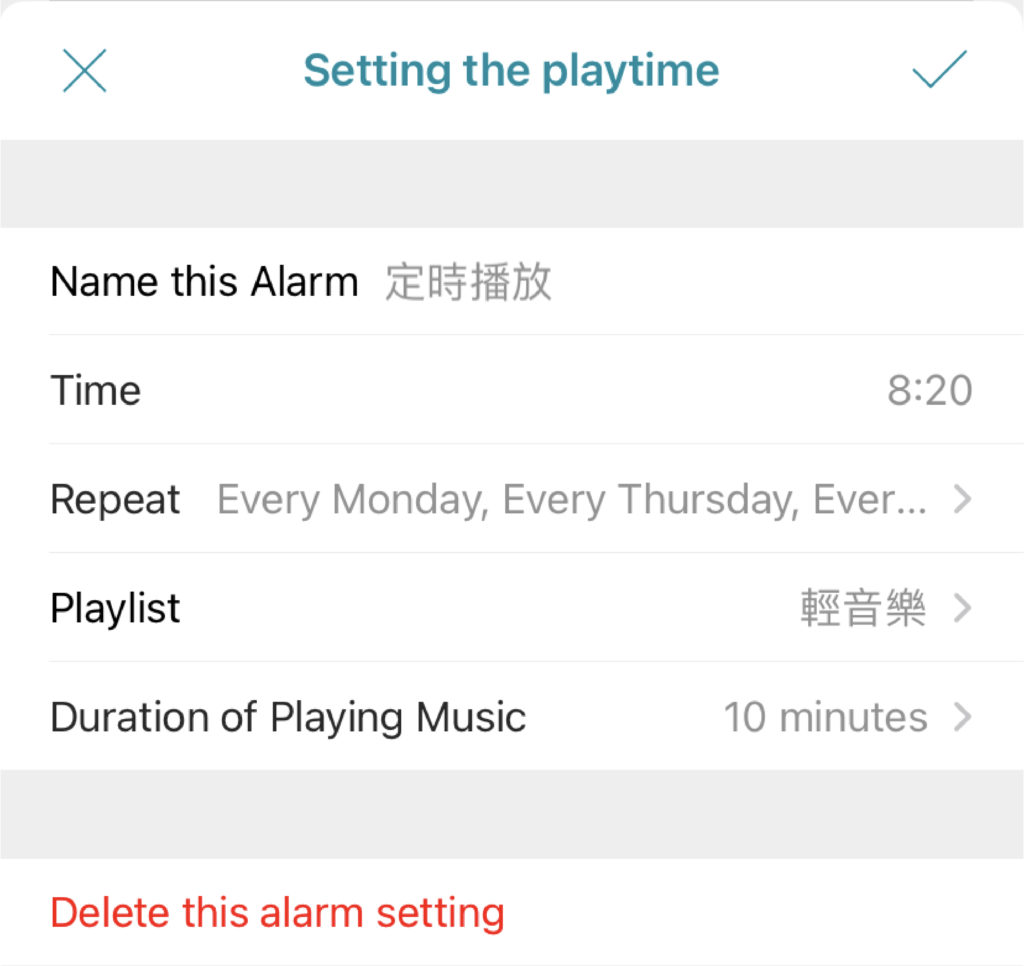Confirm settings with the checkmark
1024x966 pixels.
coord(939,70)
